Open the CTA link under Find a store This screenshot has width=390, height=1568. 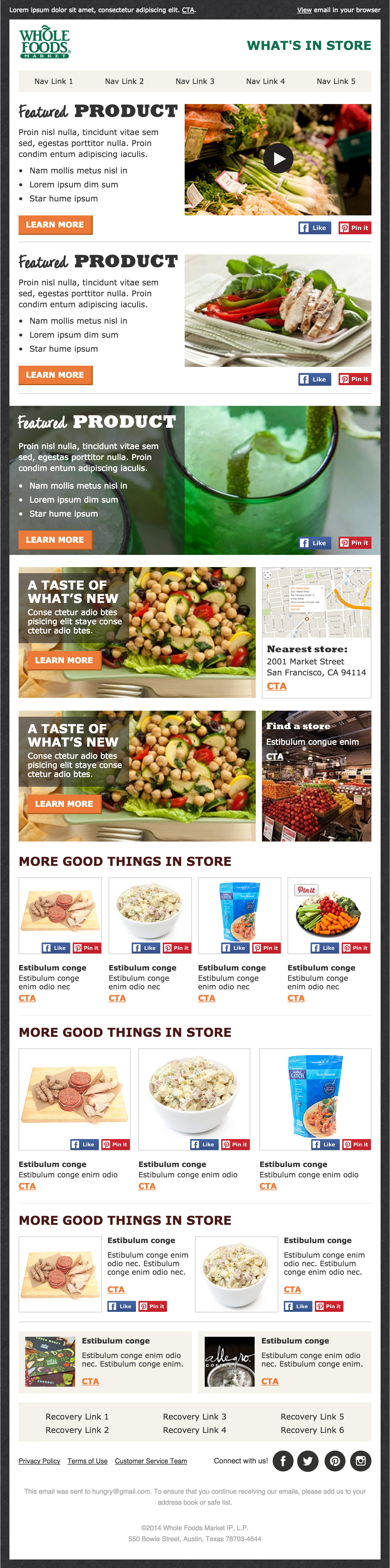274,756
